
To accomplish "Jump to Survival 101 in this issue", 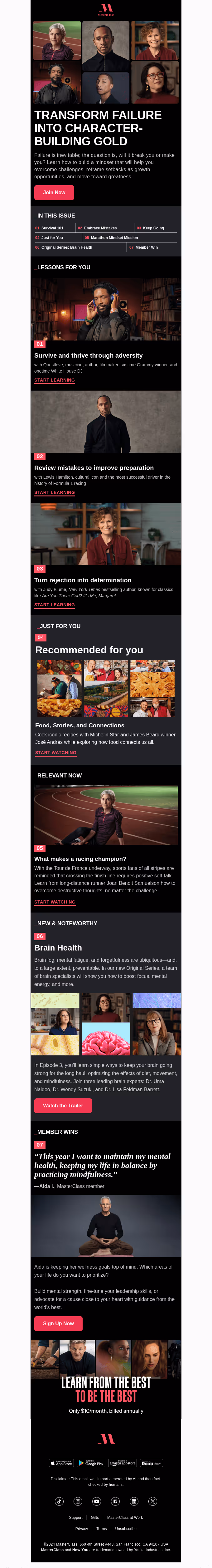I will (52, 228).
